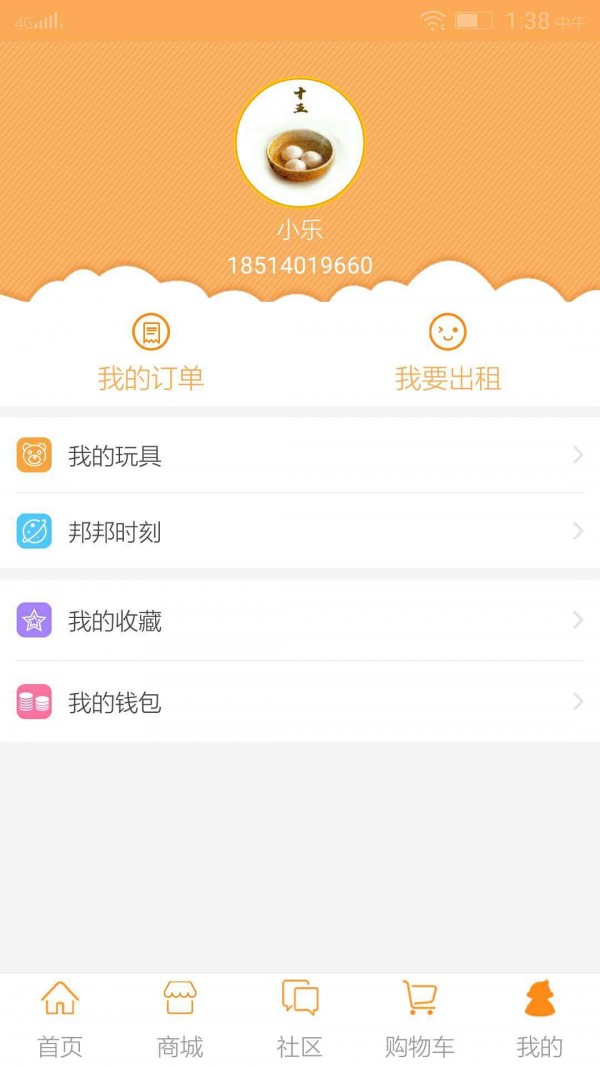The width and height of the screenshot is (600, 1067).
Task: Switch to the 商城 mall tab
Action: [x=180, y=1018]
